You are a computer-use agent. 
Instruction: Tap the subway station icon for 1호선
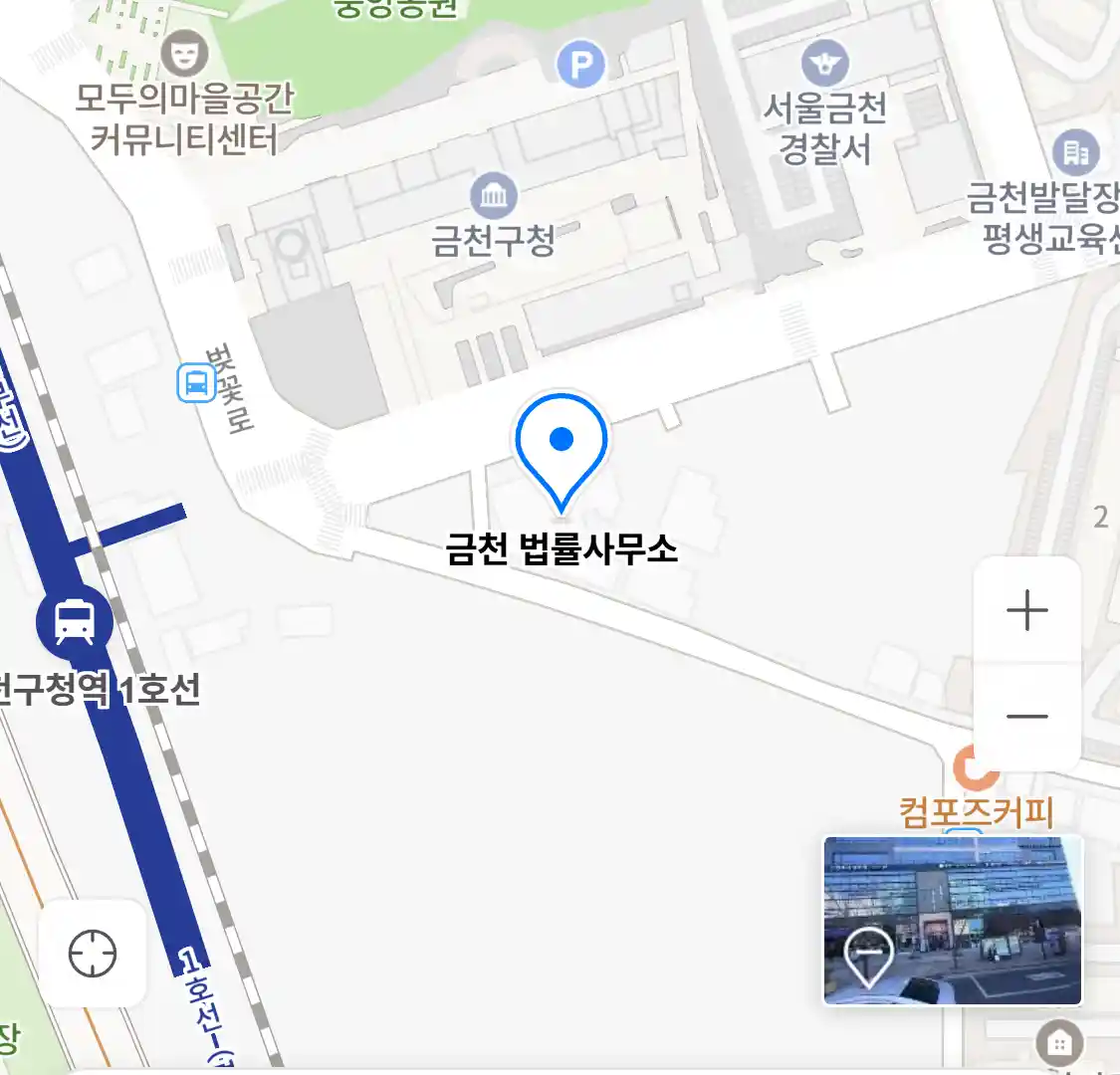click(x=75, y=621)
